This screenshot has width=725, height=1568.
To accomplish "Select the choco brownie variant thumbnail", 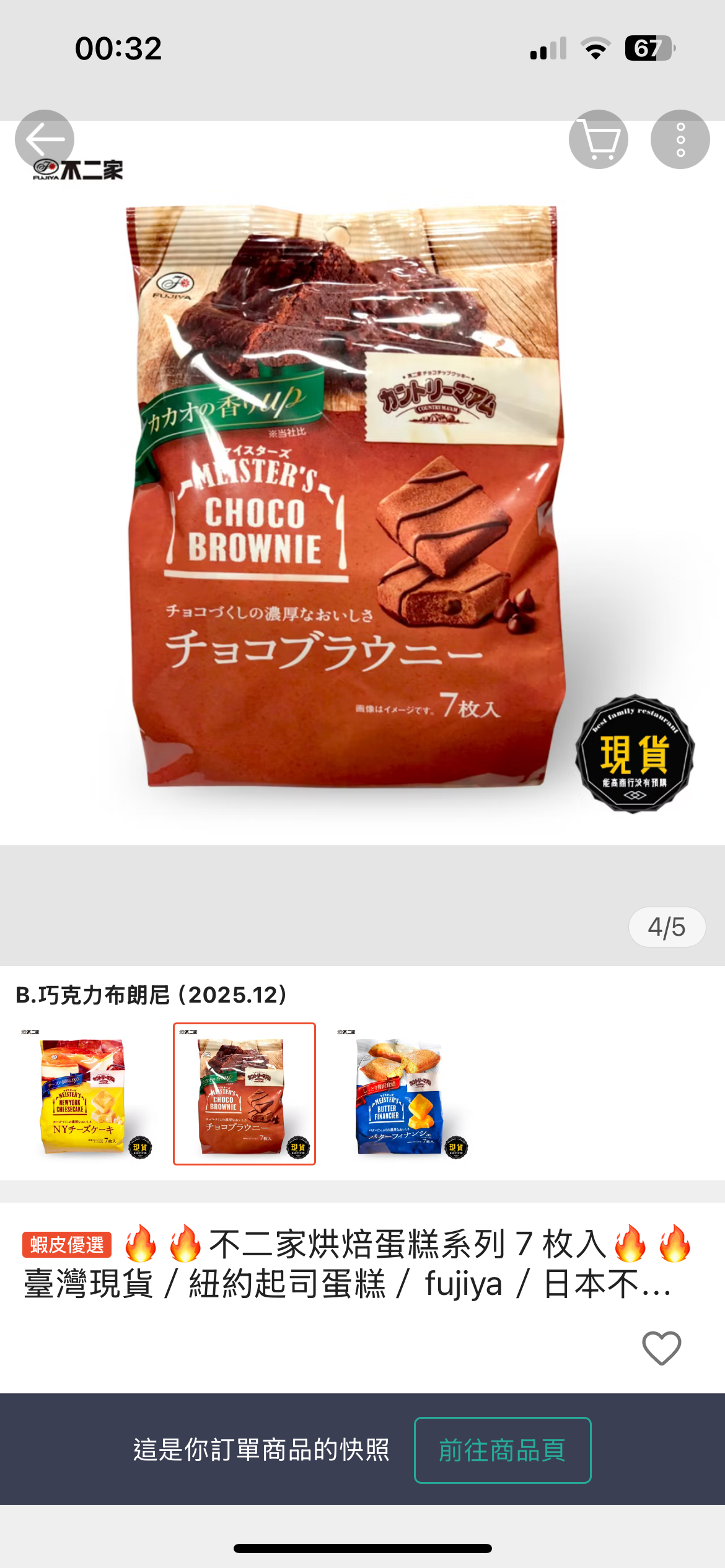I will (244, 1094).
